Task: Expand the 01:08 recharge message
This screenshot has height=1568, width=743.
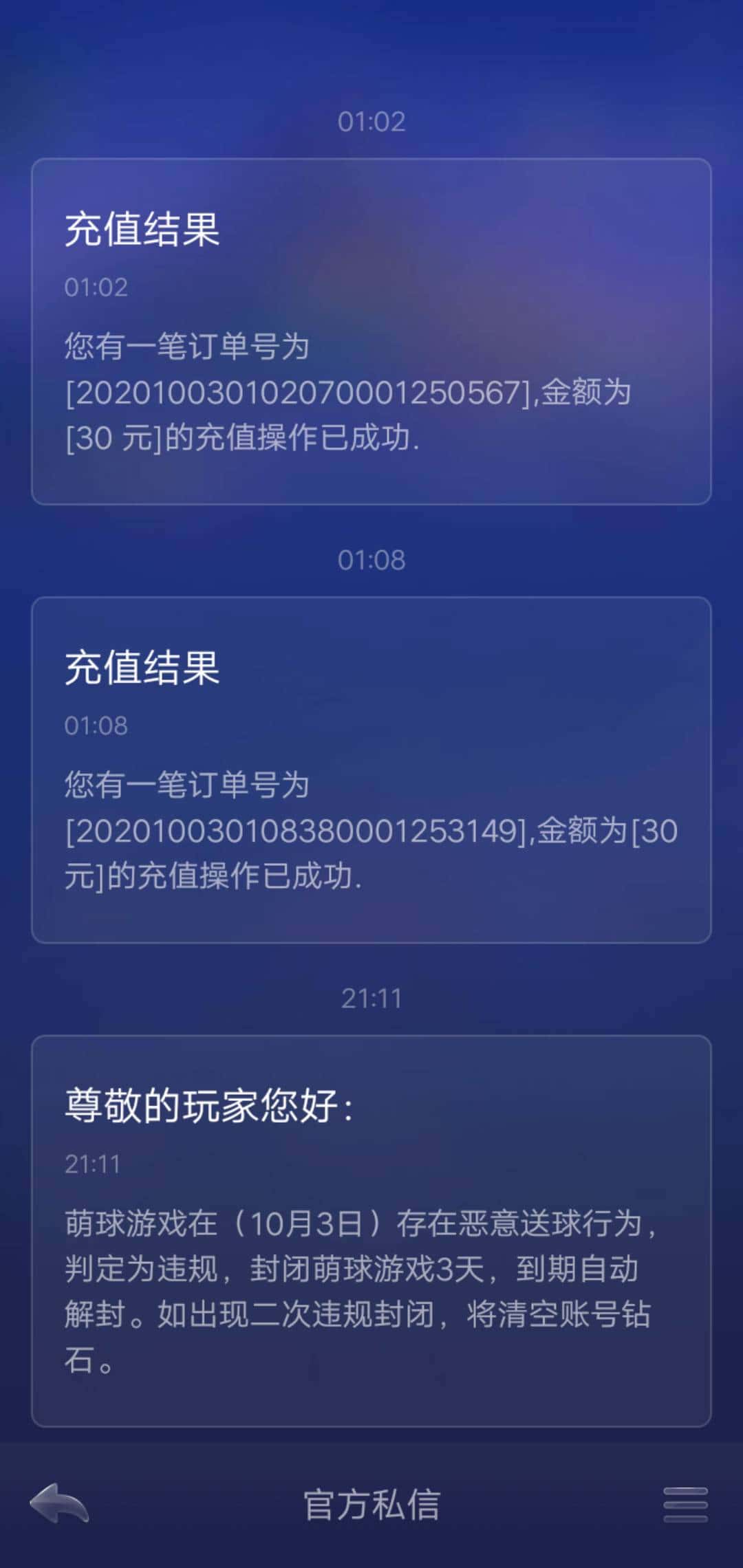Action: point(371,770)
